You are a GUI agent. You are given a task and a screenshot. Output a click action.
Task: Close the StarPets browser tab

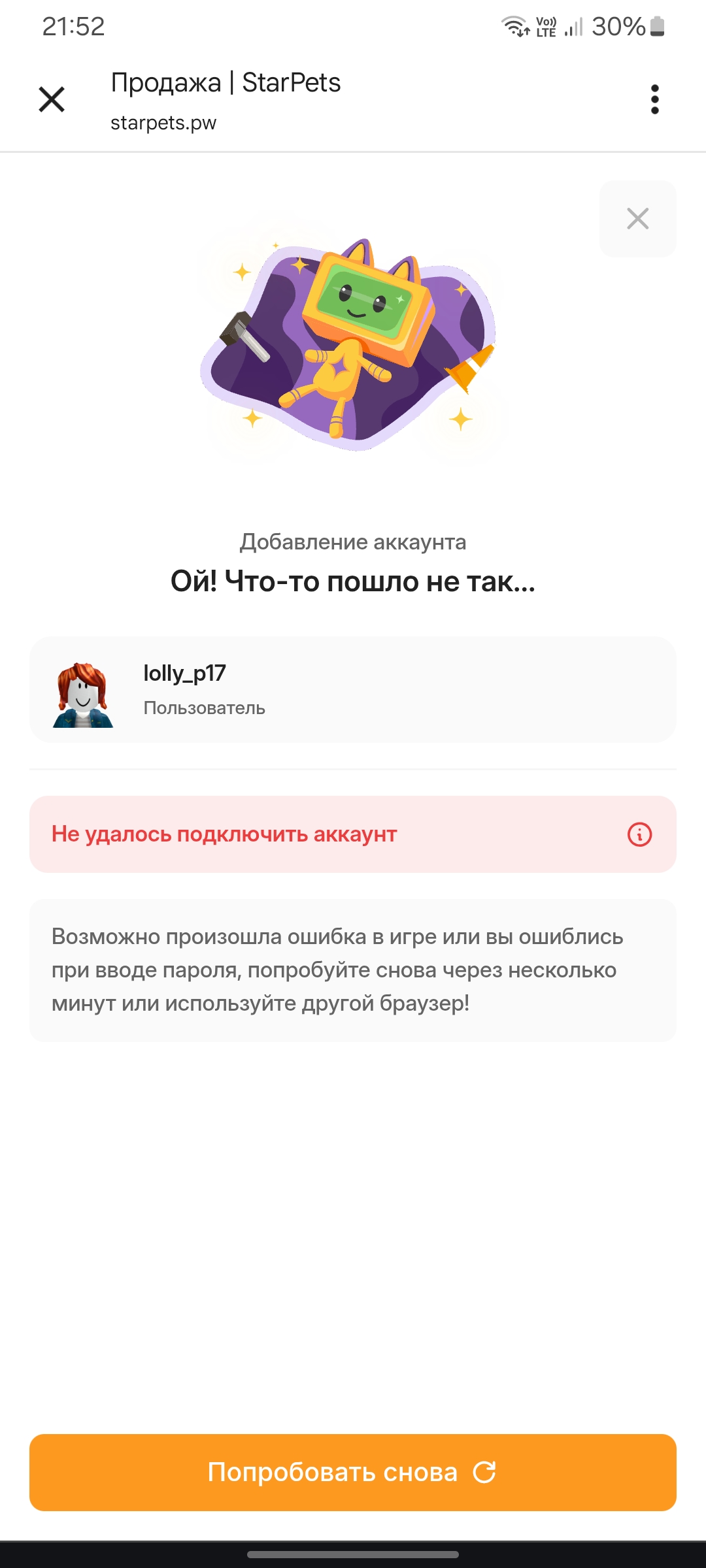tap(52, 99)
